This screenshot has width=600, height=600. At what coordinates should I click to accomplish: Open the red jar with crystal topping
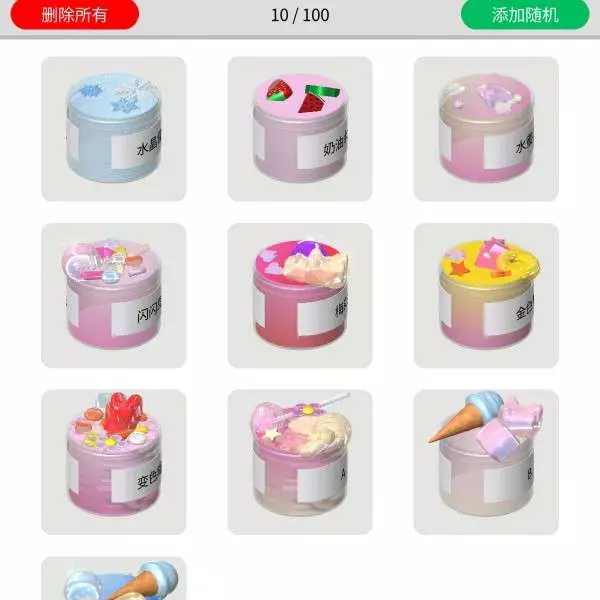tap(300, 295)
